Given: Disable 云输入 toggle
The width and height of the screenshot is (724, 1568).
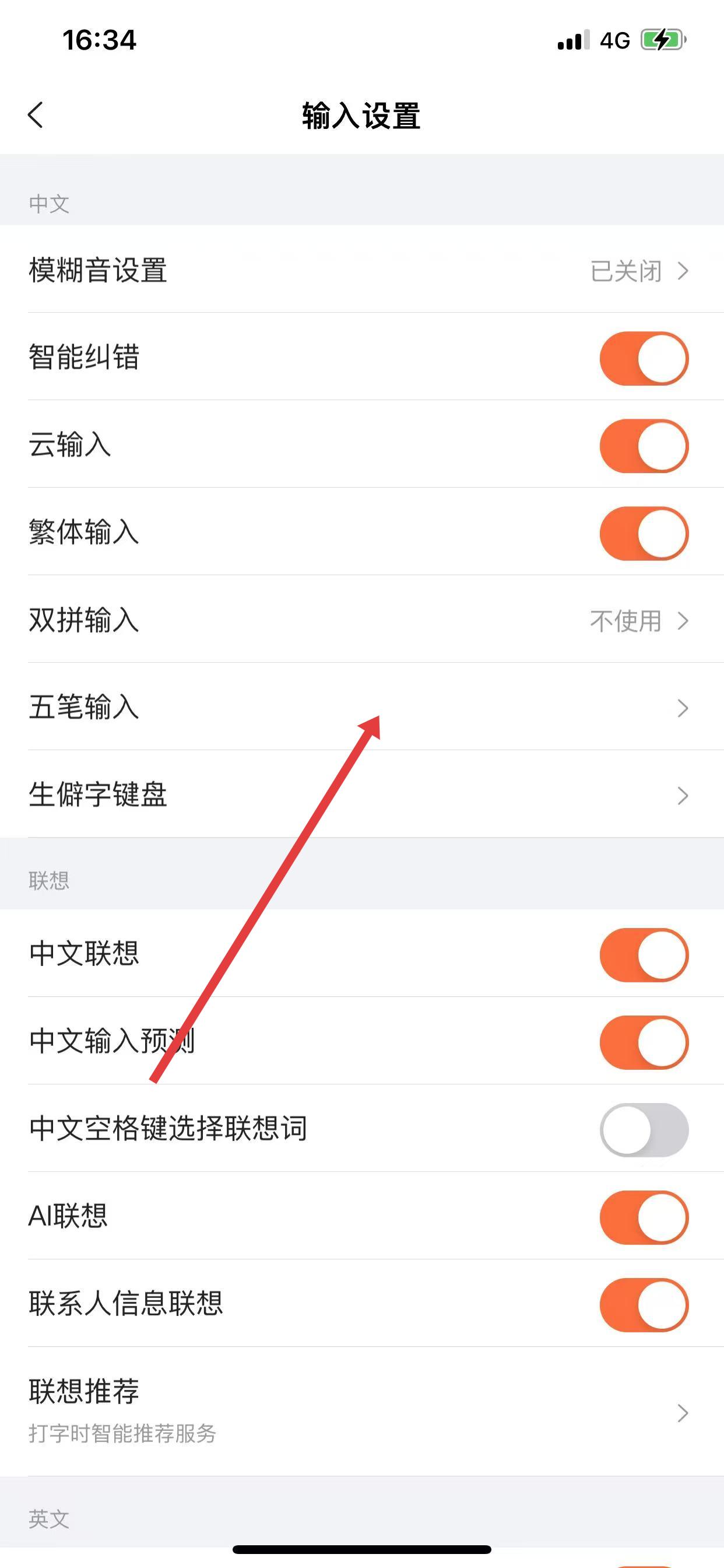Looking at the screenshot, I should 643,446.
